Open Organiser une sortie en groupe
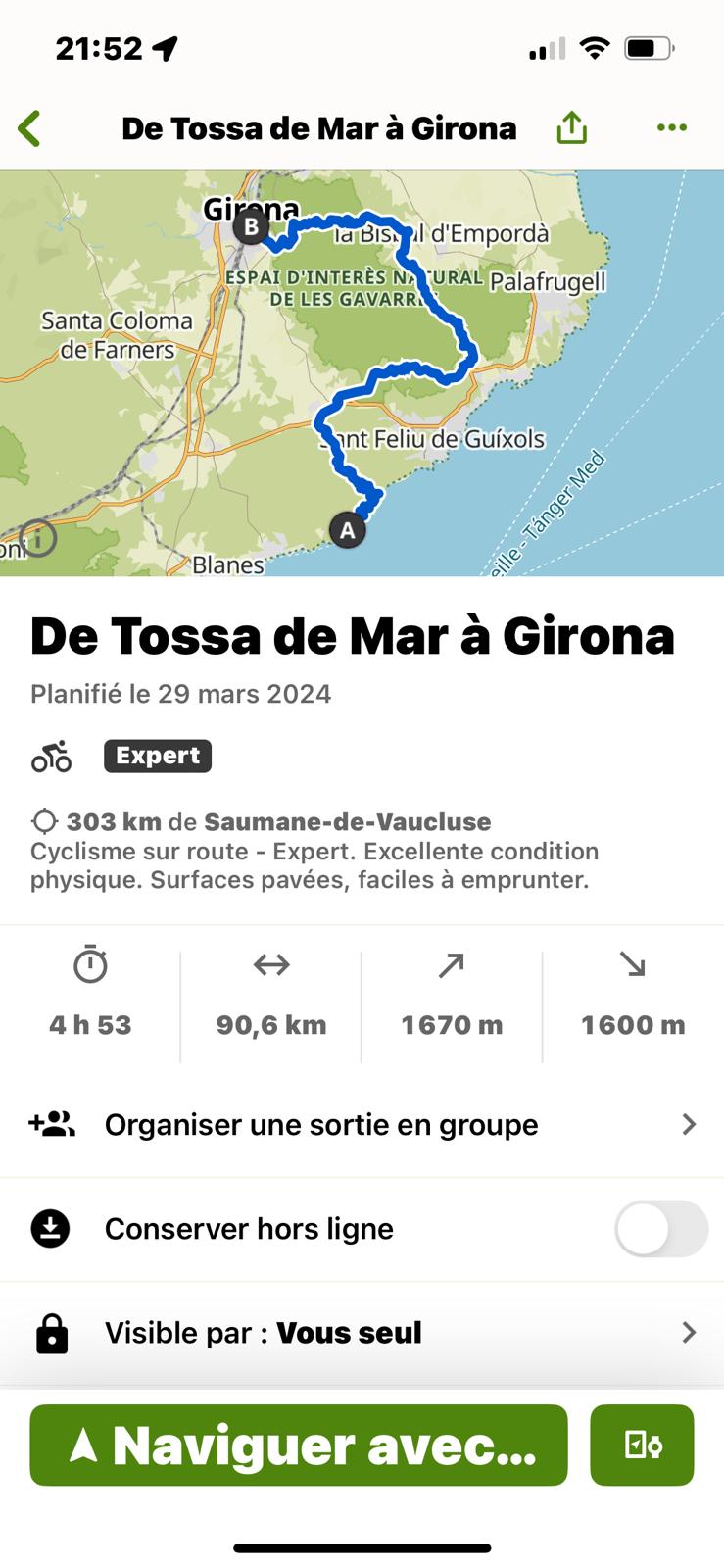The width and height of the screenshot is (724, 1568). (362, 1124)
